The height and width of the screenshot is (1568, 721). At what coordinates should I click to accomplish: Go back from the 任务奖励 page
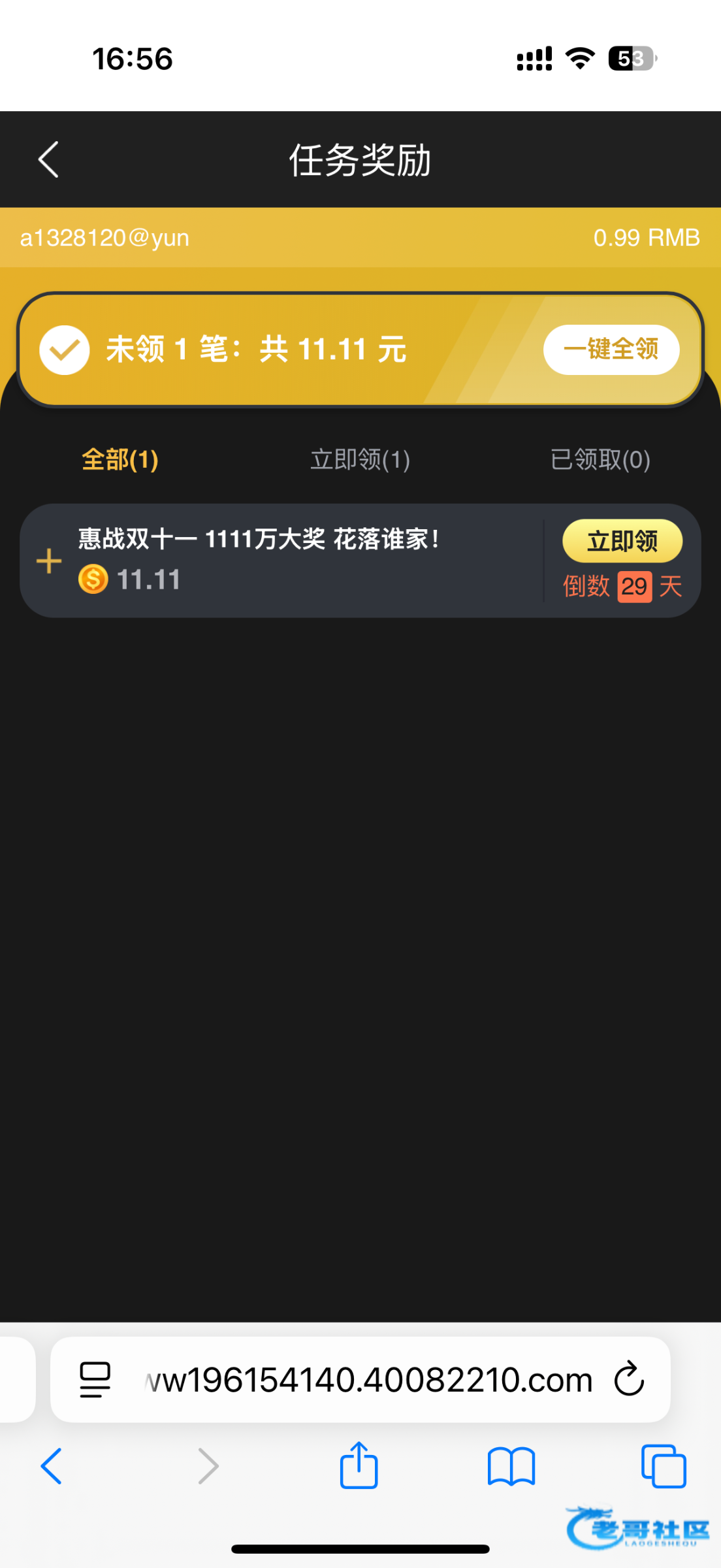coord(48,159)
